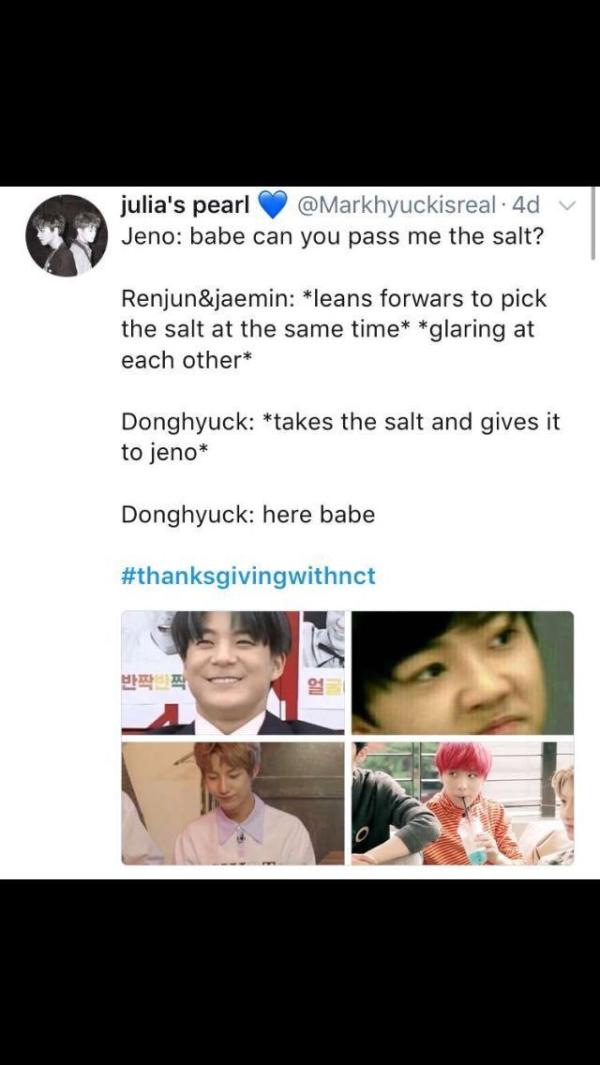Open the photo of the red-haired boy drinking

point(463,803)
